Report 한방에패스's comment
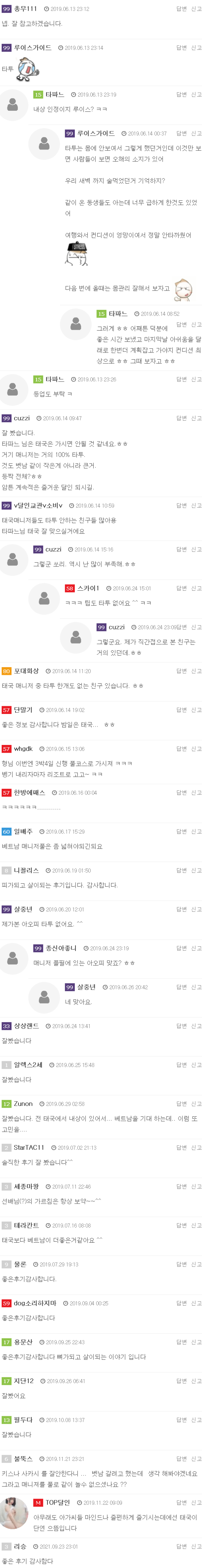Viewport: 202px width, 1568px height. [196, 792]
